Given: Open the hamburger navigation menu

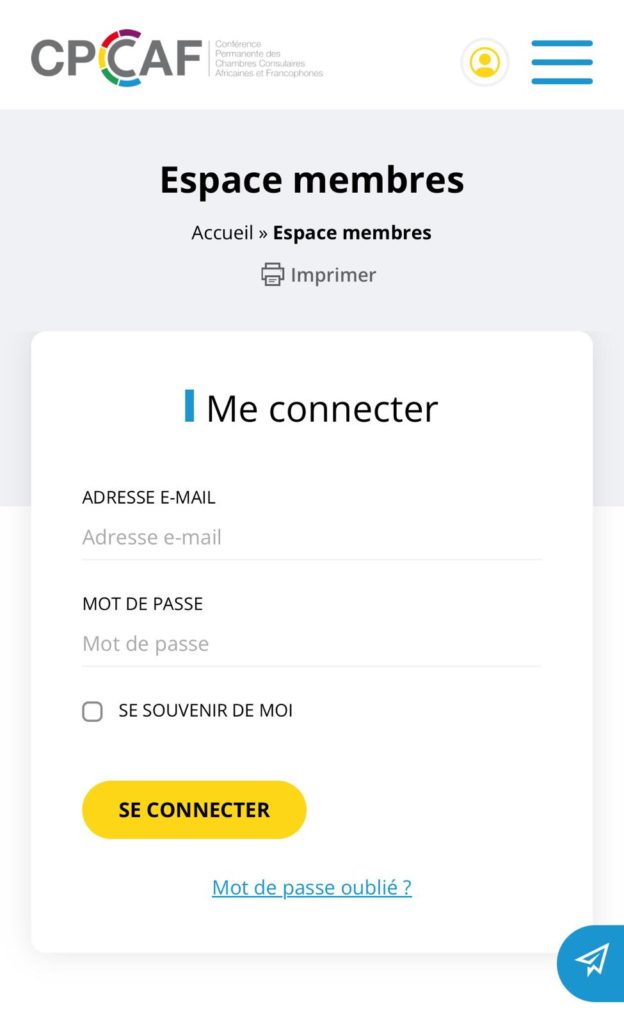Looking at the screenshot, I should point(562,62).
